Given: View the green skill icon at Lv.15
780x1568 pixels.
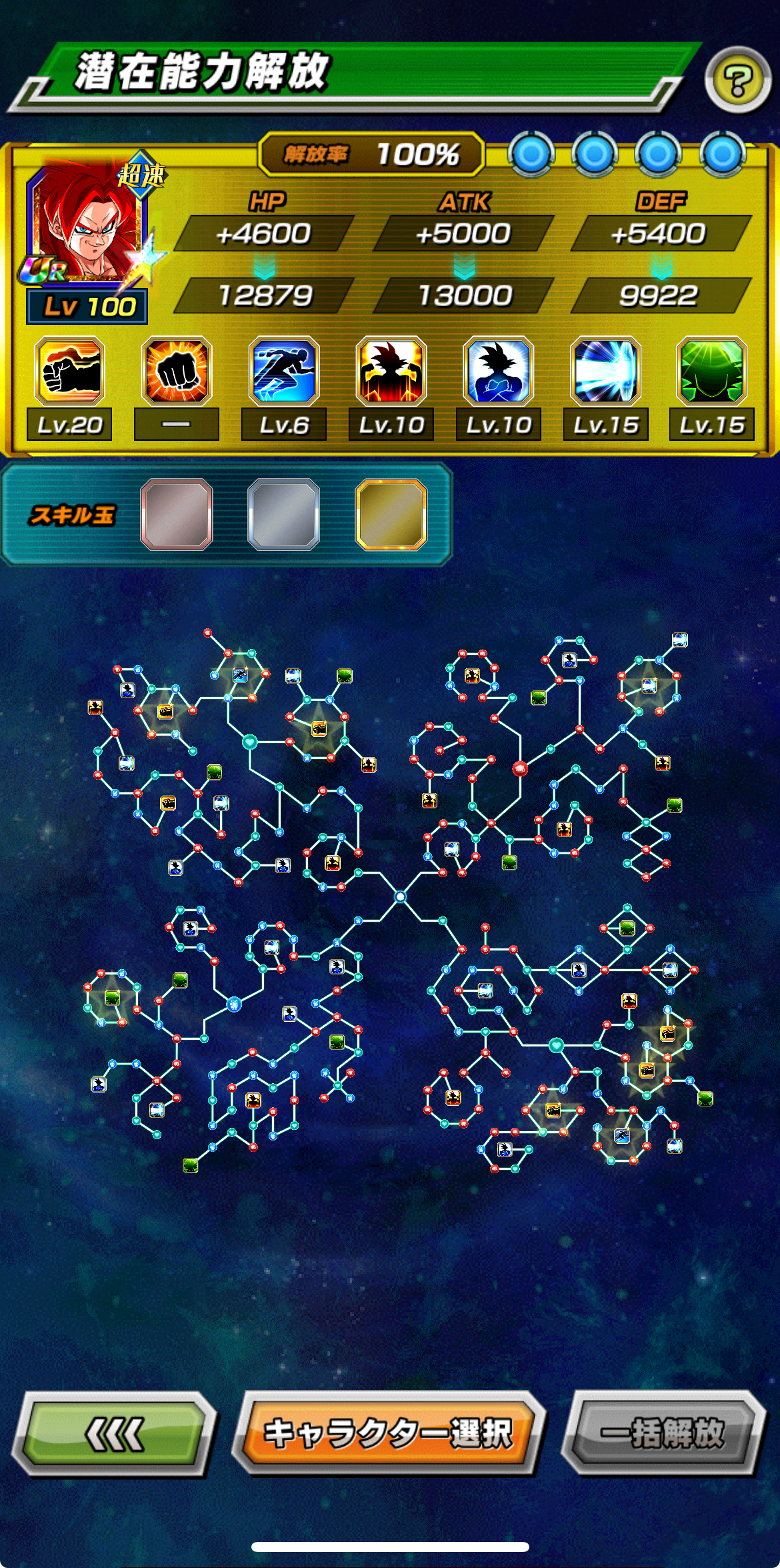Looking at the screenshot, I should click(x=711, y=371).
